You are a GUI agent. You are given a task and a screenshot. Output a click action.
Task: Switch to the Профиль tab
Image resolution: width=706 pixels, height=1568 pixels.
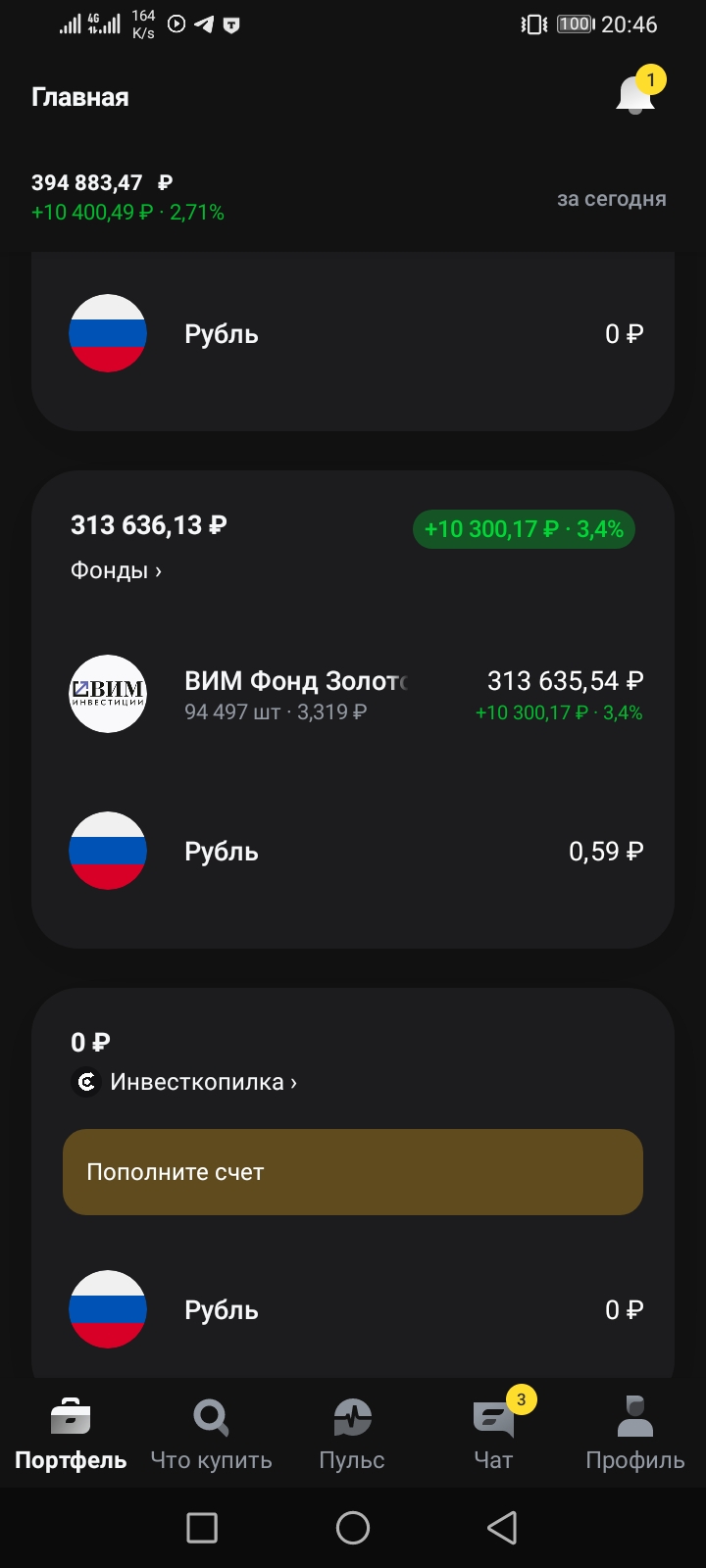pos(634,1433)
